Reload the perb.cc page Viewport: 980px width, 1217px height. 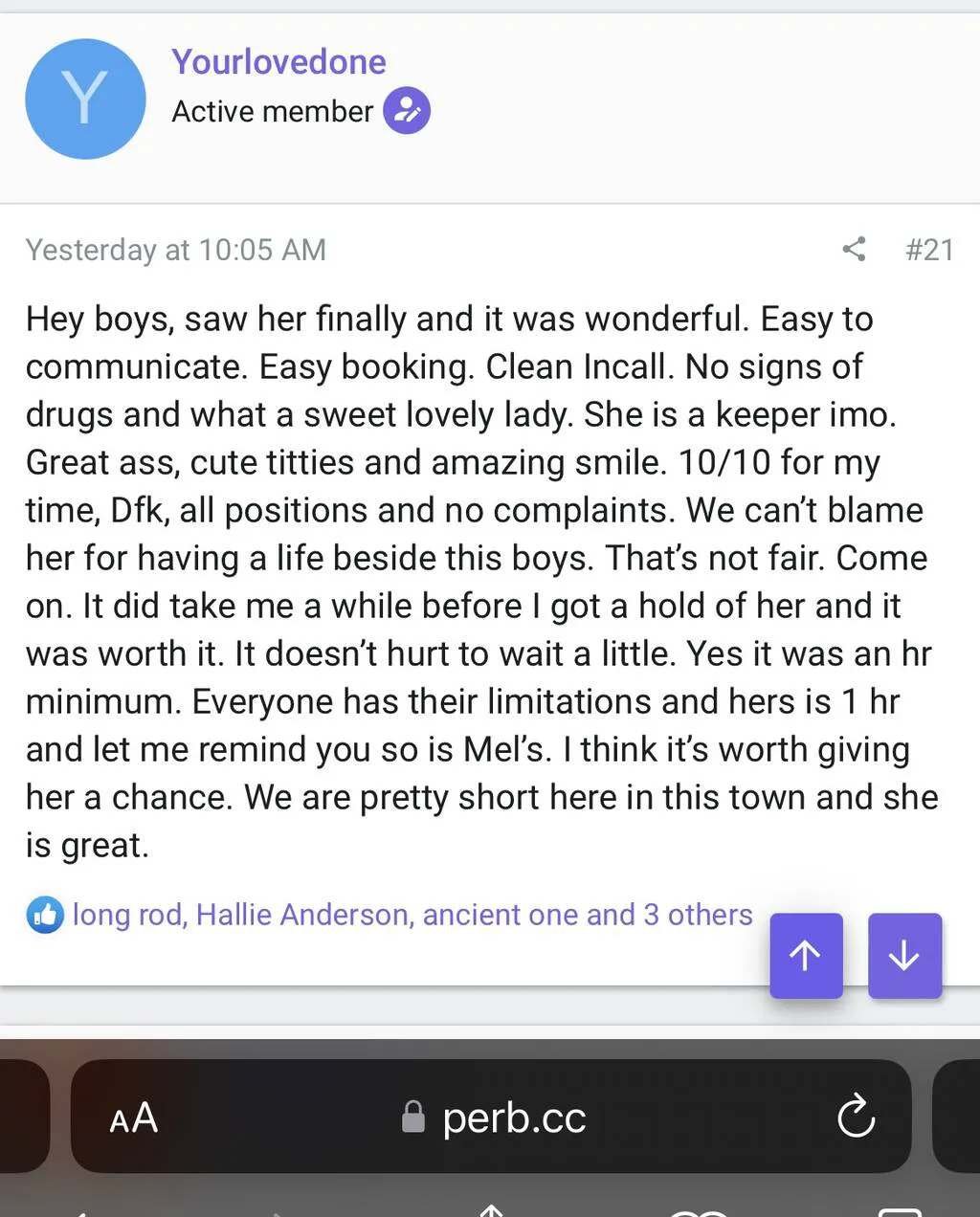pos(856,1116)
